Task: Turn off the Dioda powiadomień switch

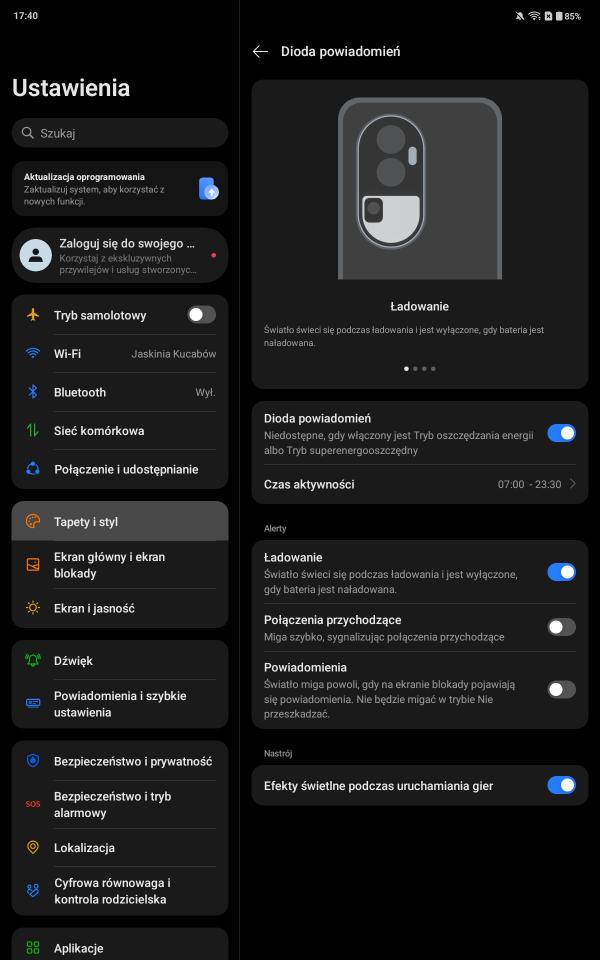Action: tap(561, 433)
